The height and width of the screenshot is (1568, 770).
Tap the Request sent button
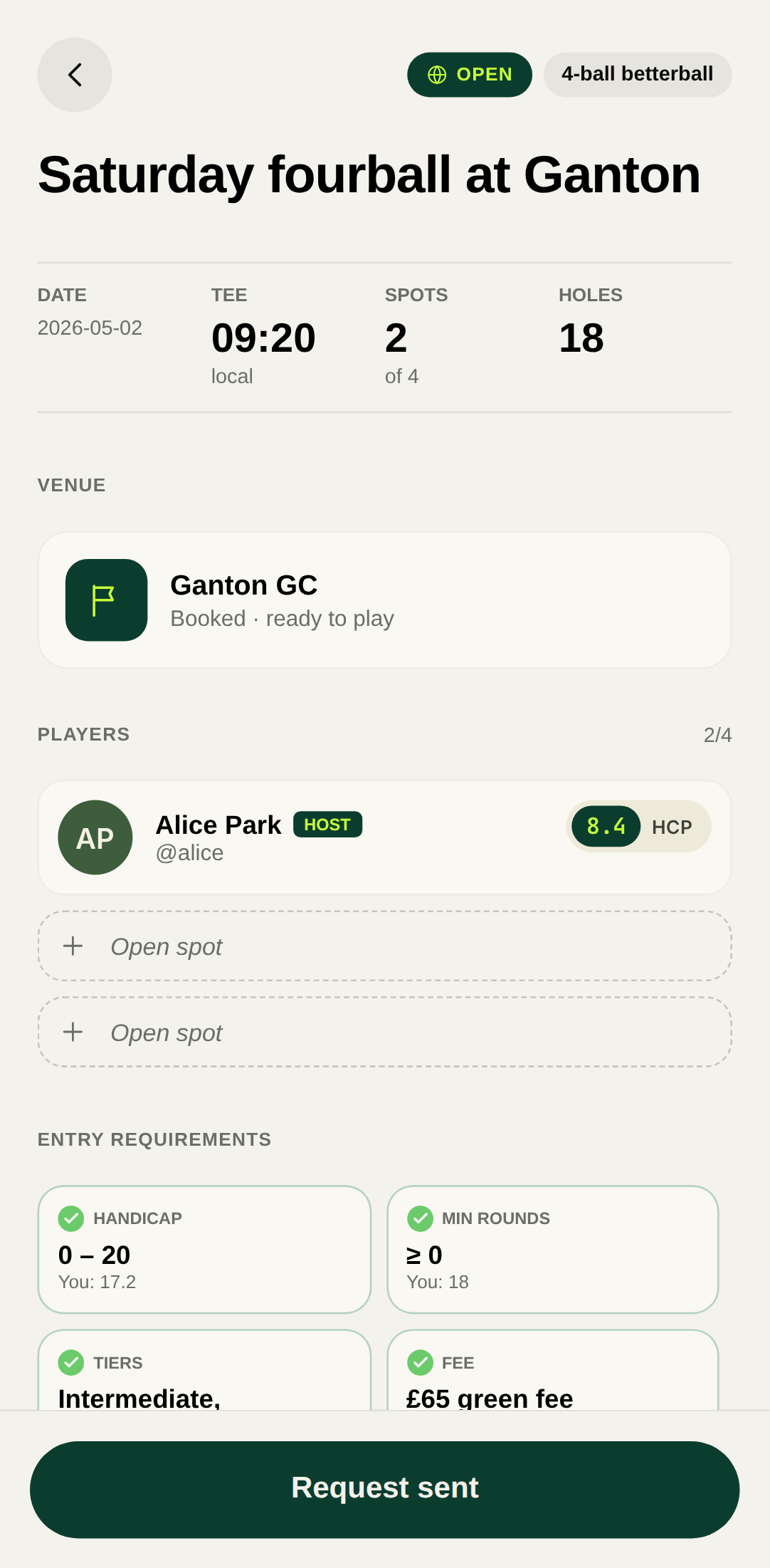(x=384, y=1489)
